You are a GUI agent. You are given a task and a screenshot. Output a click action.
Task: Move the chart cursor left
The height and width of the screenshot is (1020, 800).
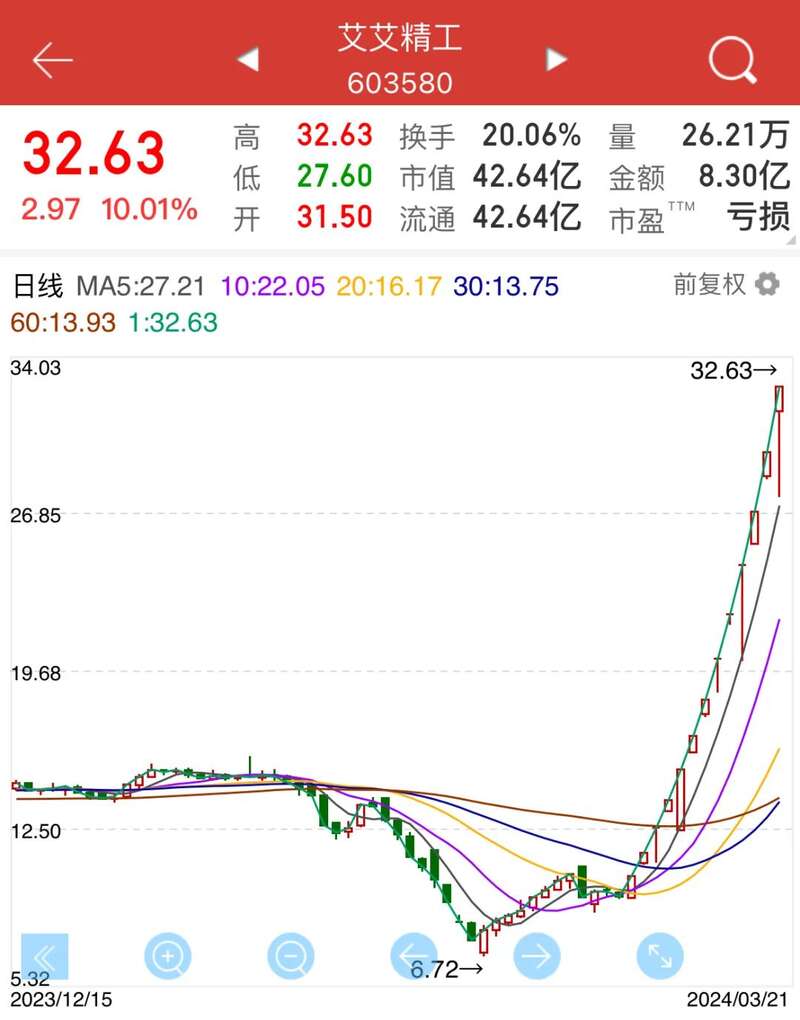click(413, 956)
